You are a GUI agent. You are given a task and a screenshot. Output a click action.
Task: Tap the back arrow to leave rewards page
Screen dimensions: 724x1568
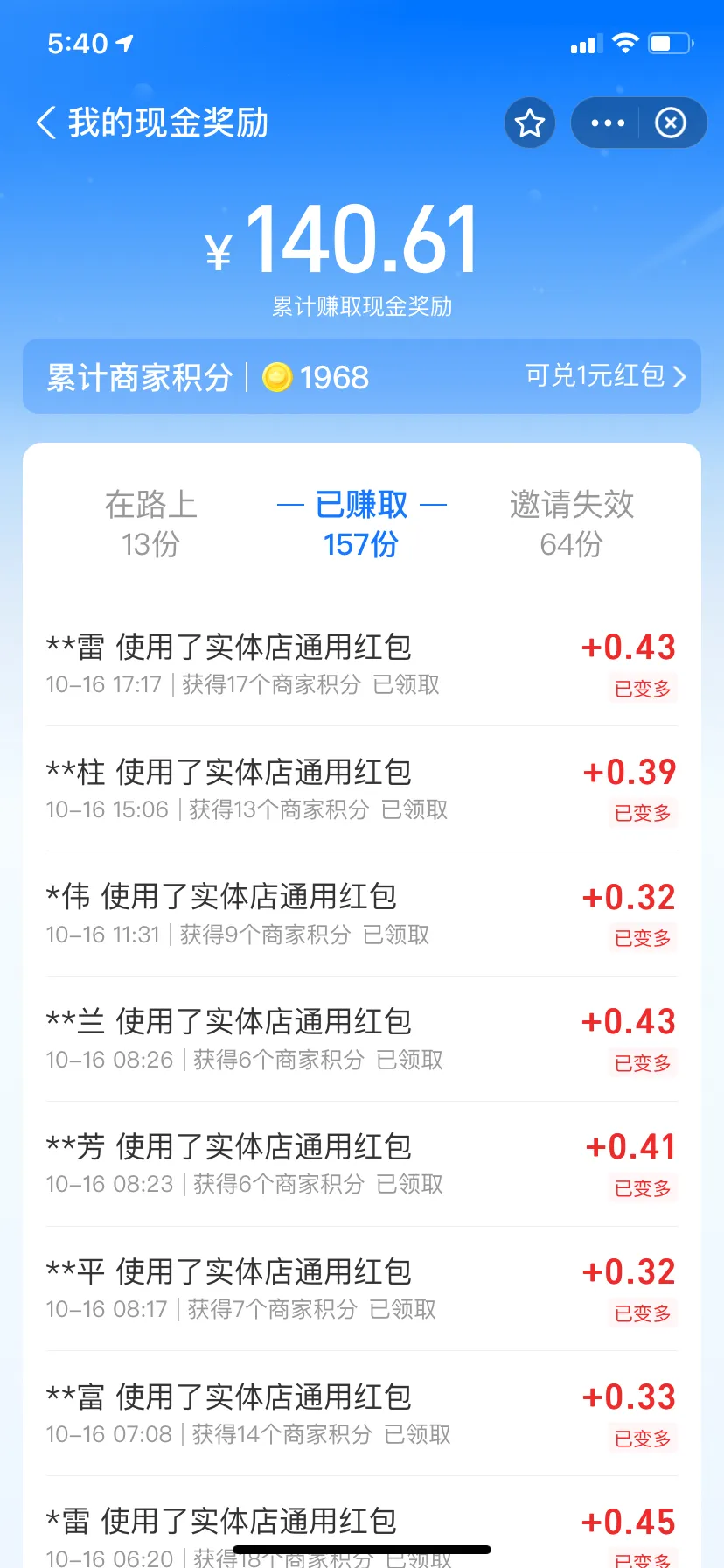[45, 122]
